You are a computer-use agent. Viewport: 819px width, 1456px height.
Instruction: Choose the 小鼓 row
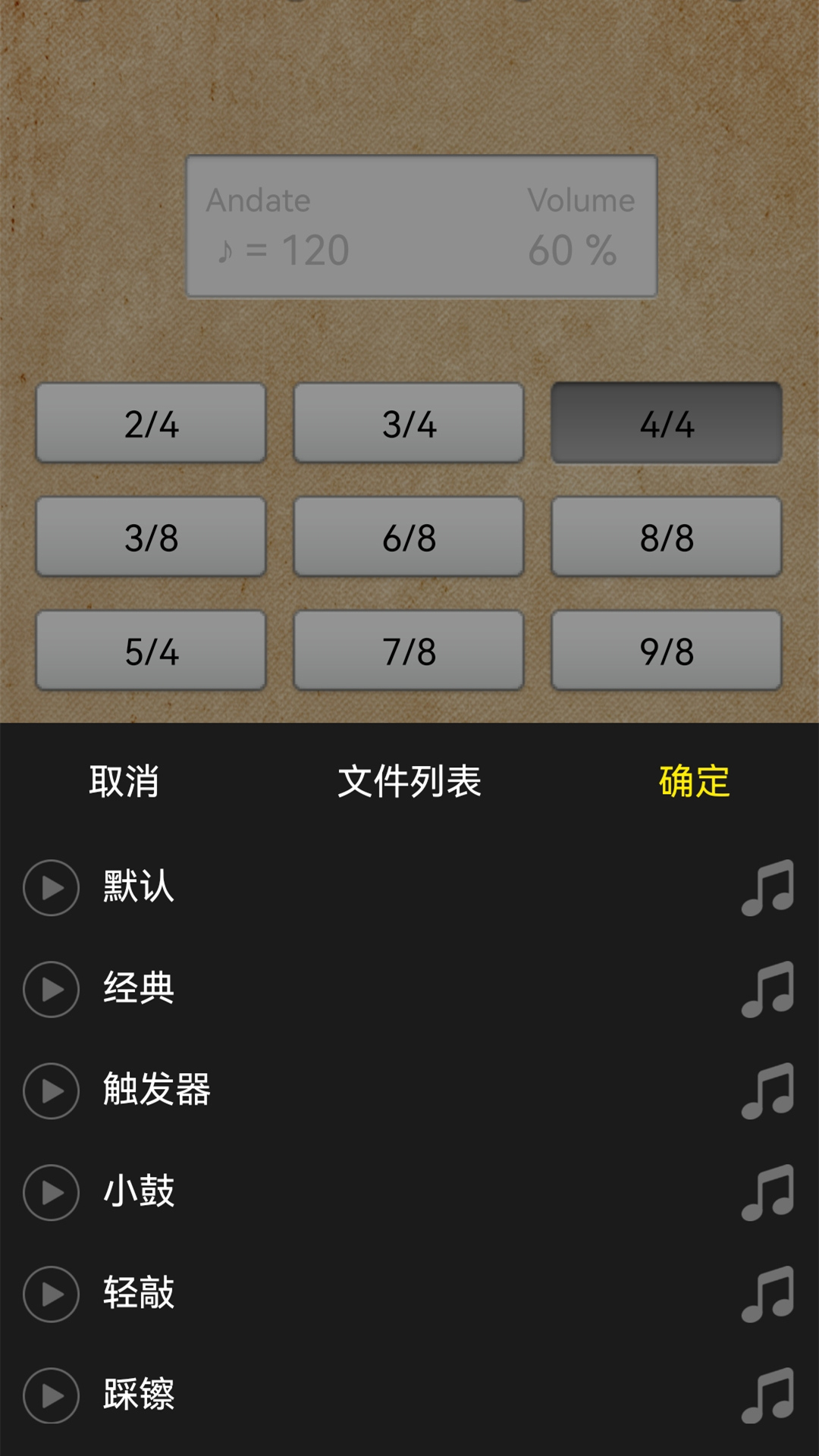pos(409,1192)
